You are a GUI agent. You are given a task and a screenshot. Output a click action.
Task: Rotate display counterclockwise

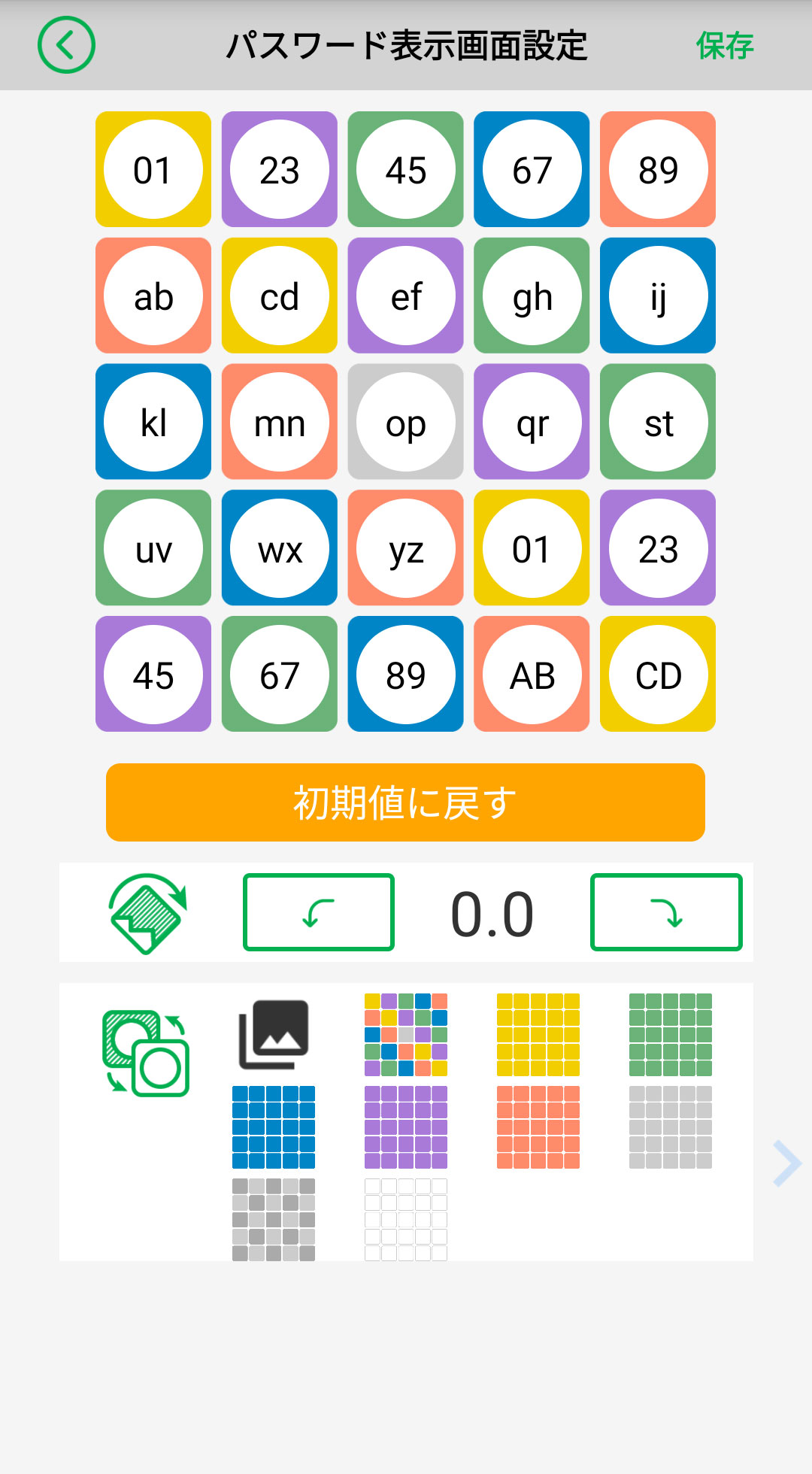tap(319, 912)
